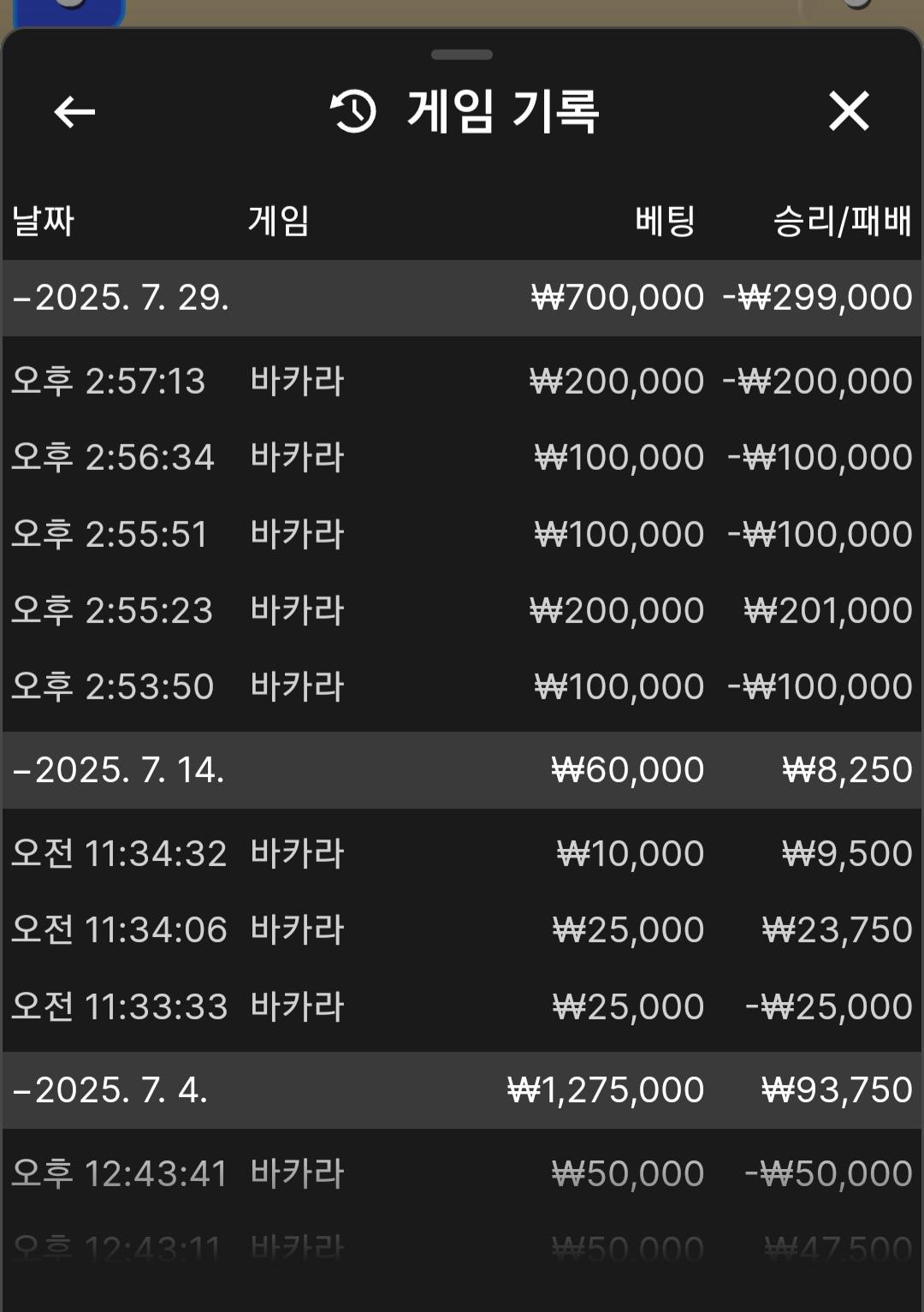Open the 오후 2:57:13 바카라 record

[x=462, y=381]
